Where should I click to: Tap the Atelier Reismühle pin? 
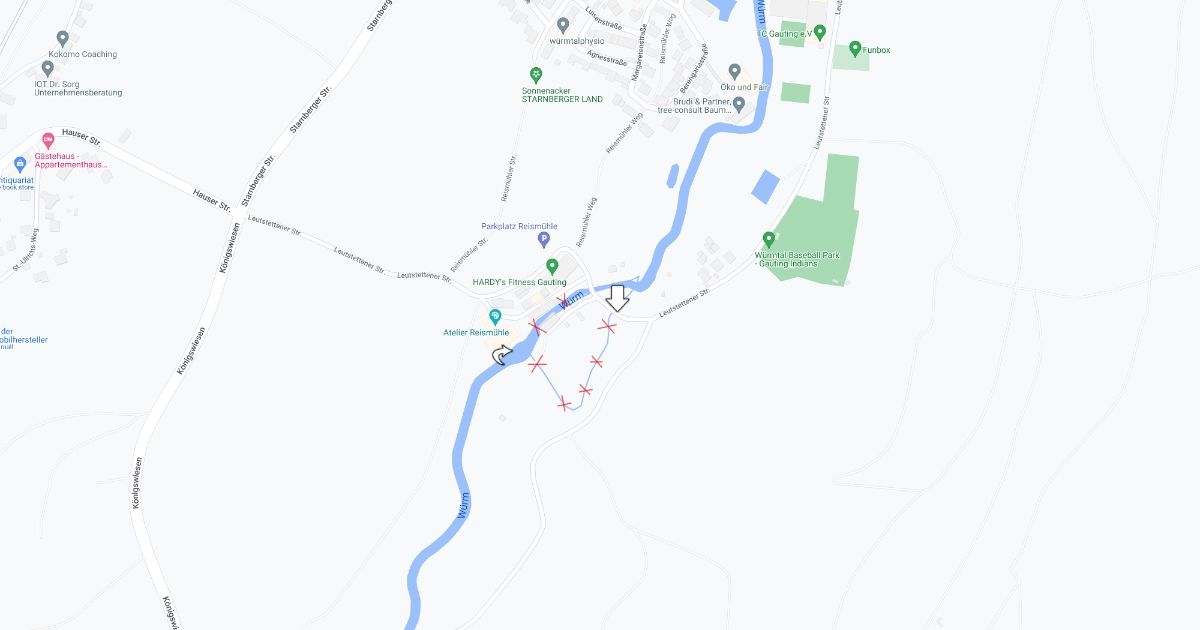pyautogui.click(x=495, y=317)
